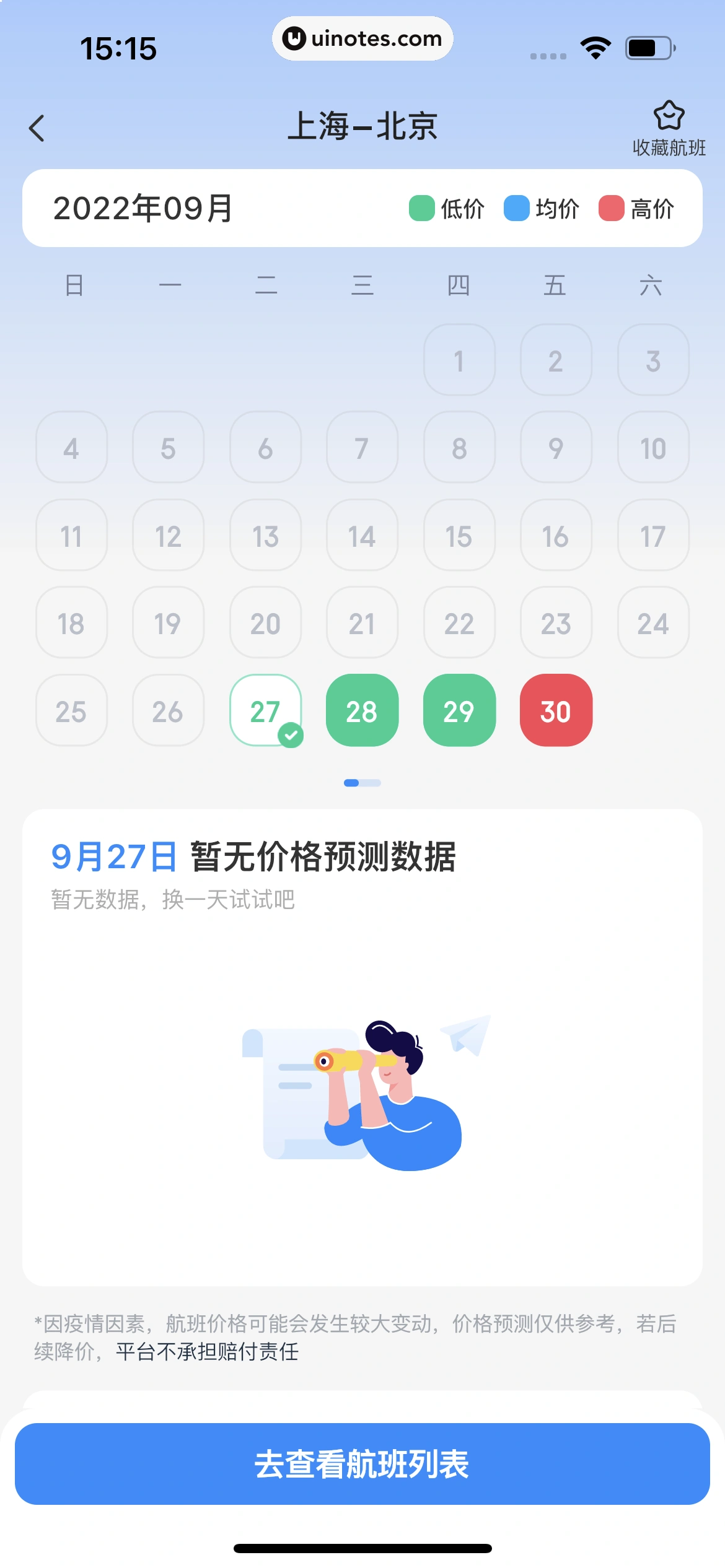
Task: Tap 收藏航班 to favorite this flight
Action: 669,128
